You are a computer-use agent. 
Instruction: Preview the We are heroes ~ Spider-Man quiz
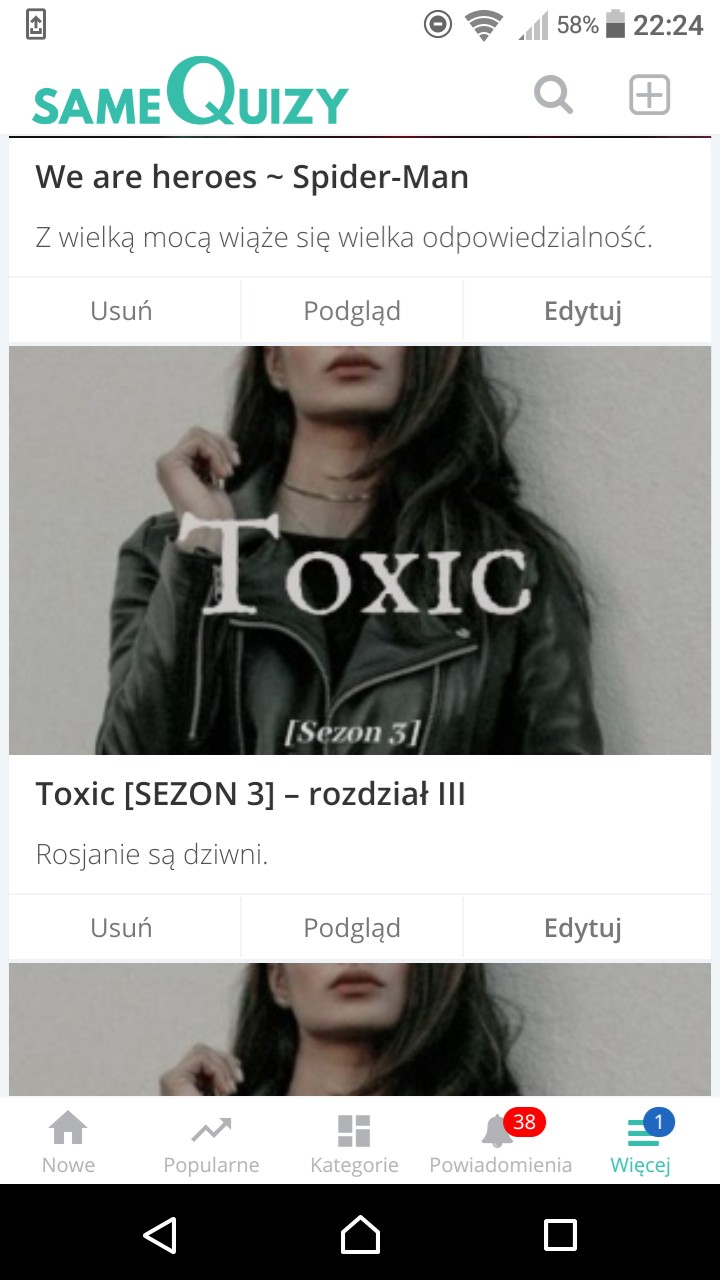point(352,311)
